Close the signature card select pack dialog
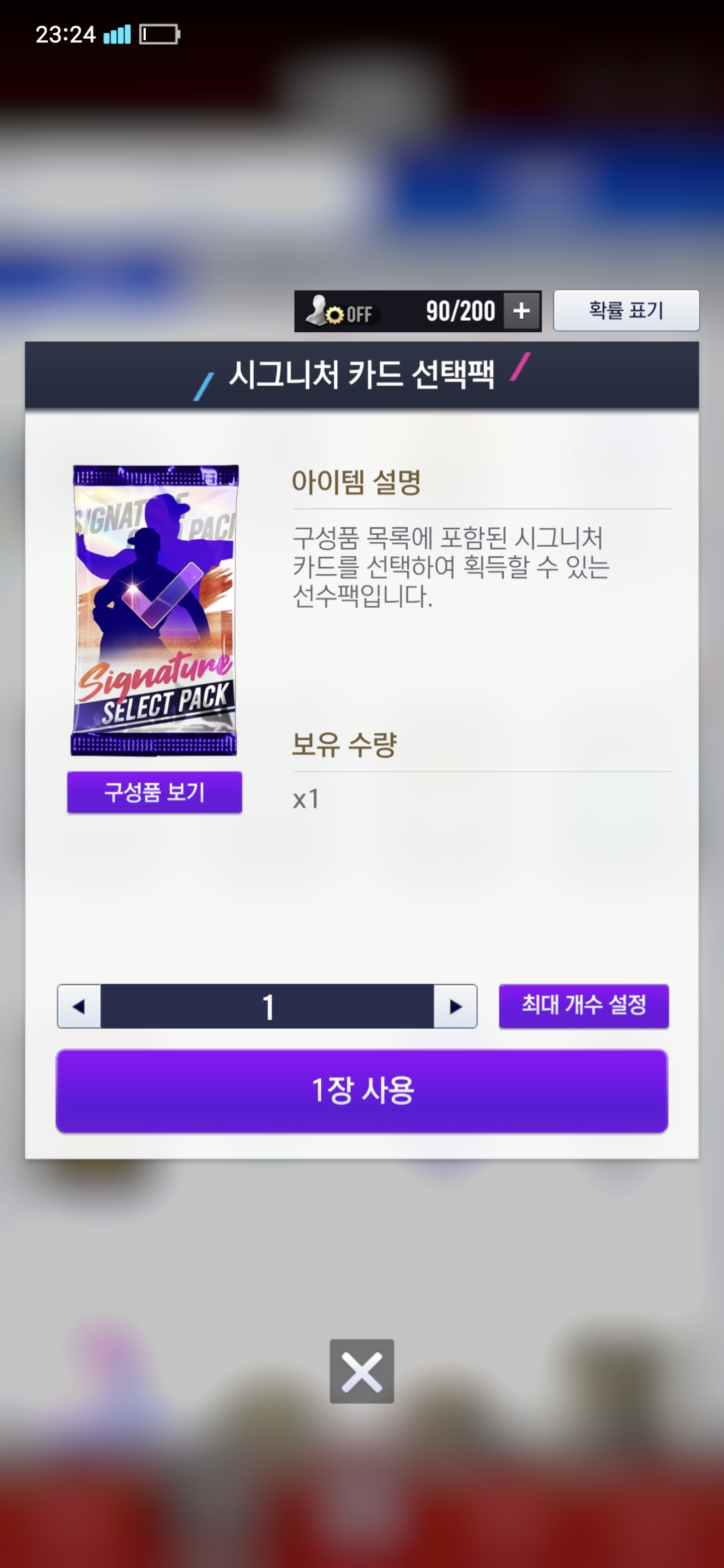This screenshot has width=724, height=1568. 361,1371
